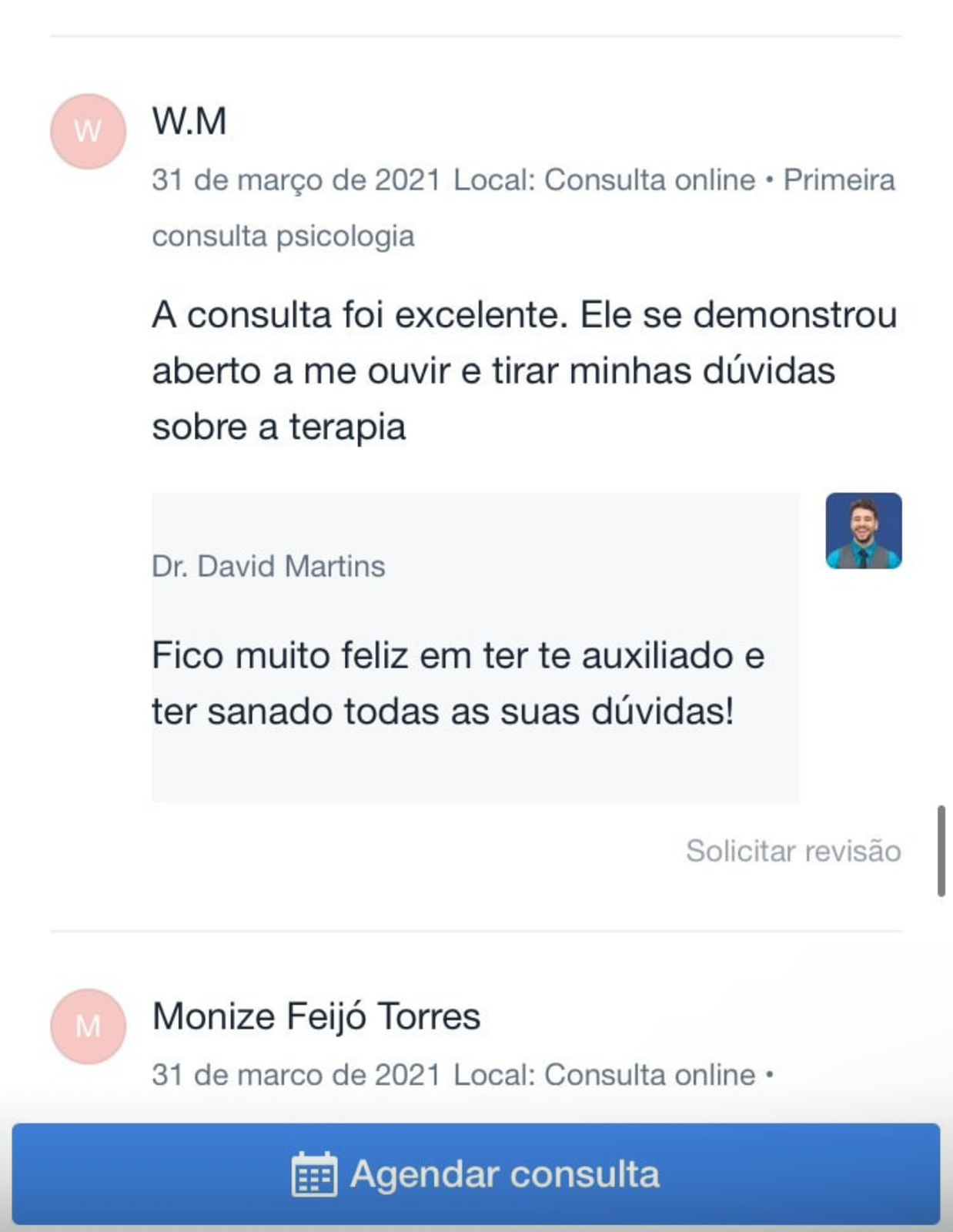Open Dr. David Martins' profile photo

(863, 531)
